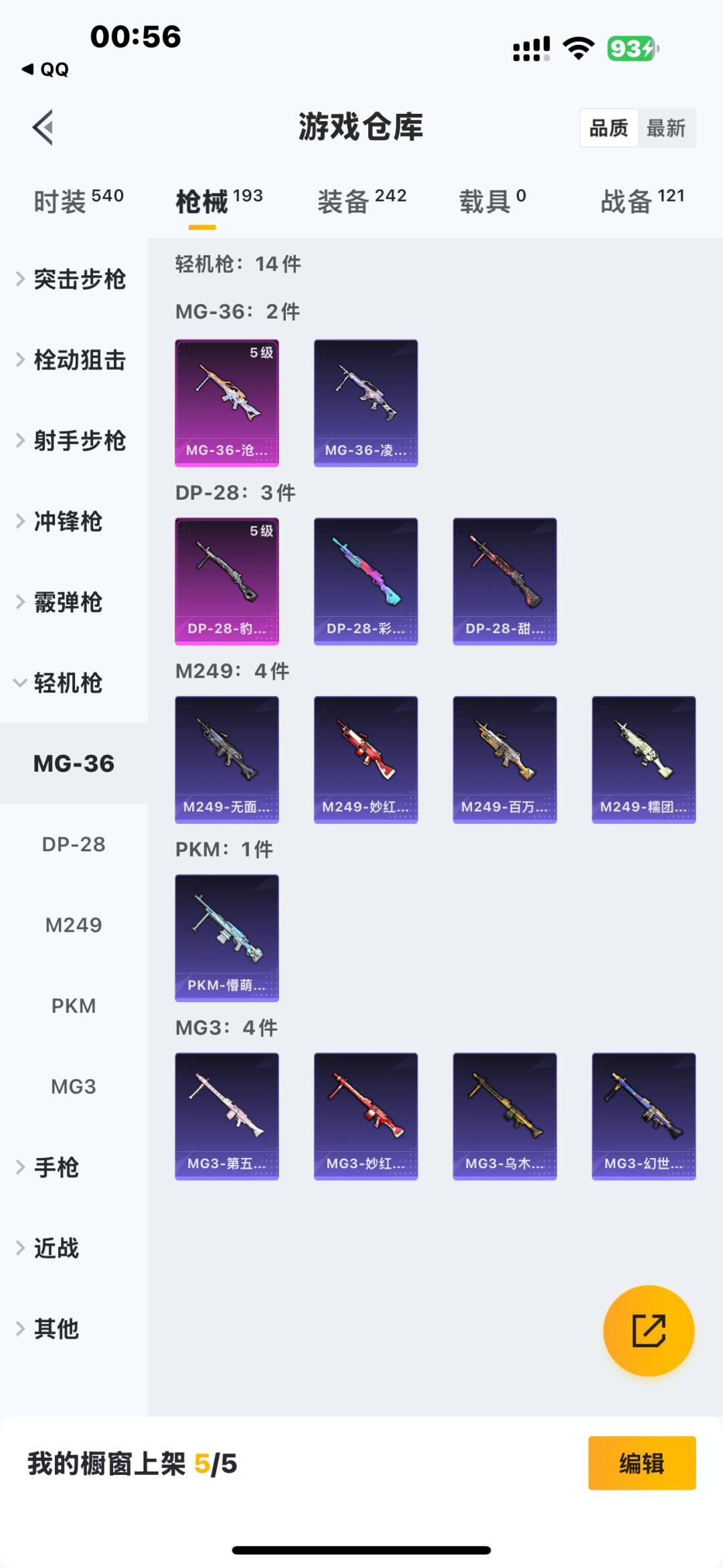This screenshot has width=723, height=1568.
Task: Select the DP-28 subcategory
Action: 74,844
